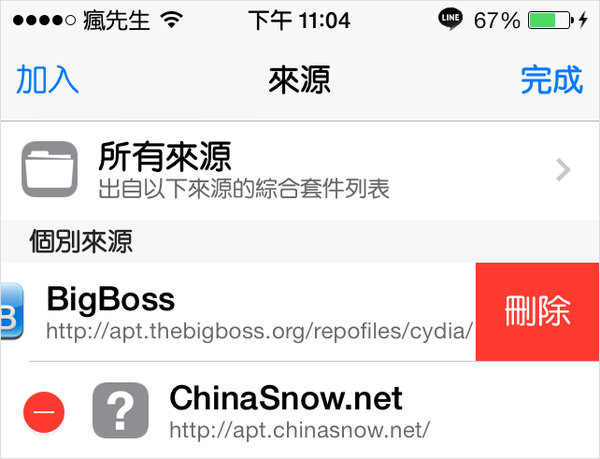The height and width of the screenshot is (459, 600).
Task: Select the ChinaSnow.net source row
Action: click(300, 412)
